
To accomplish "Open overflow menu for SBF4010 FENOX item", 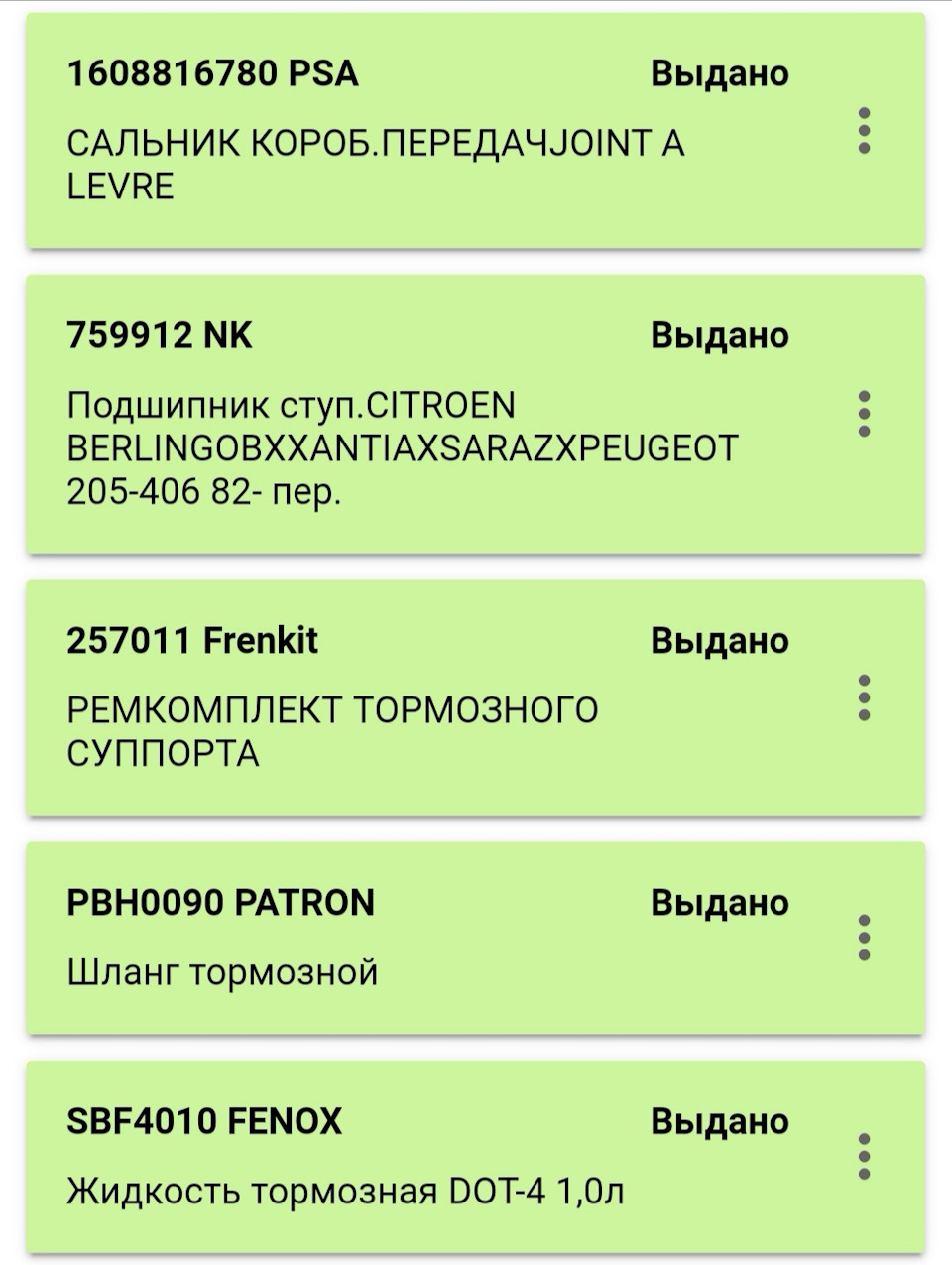I will coord(864,1156).
